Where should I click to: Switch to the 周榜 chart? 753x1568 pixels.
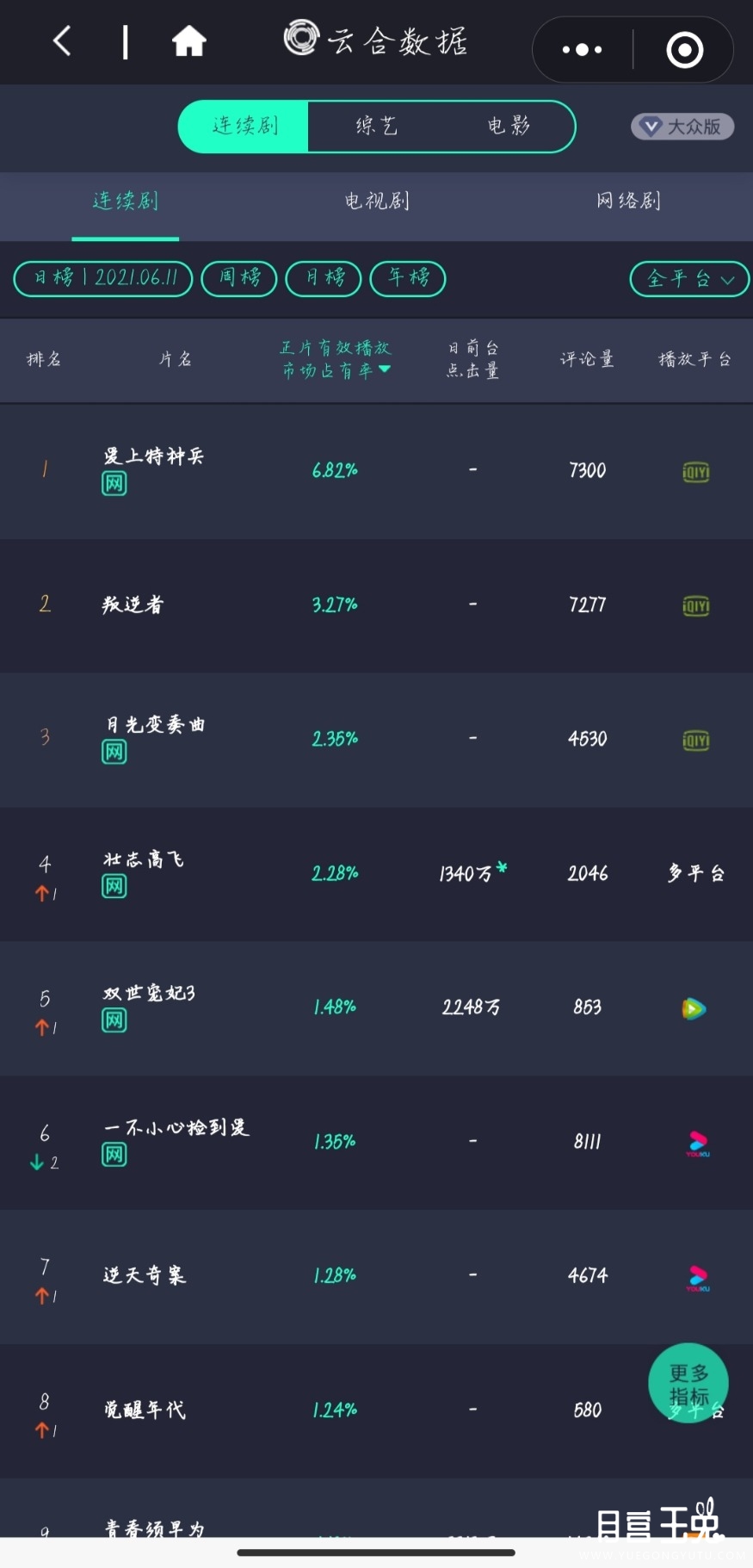tap(239, 278)
